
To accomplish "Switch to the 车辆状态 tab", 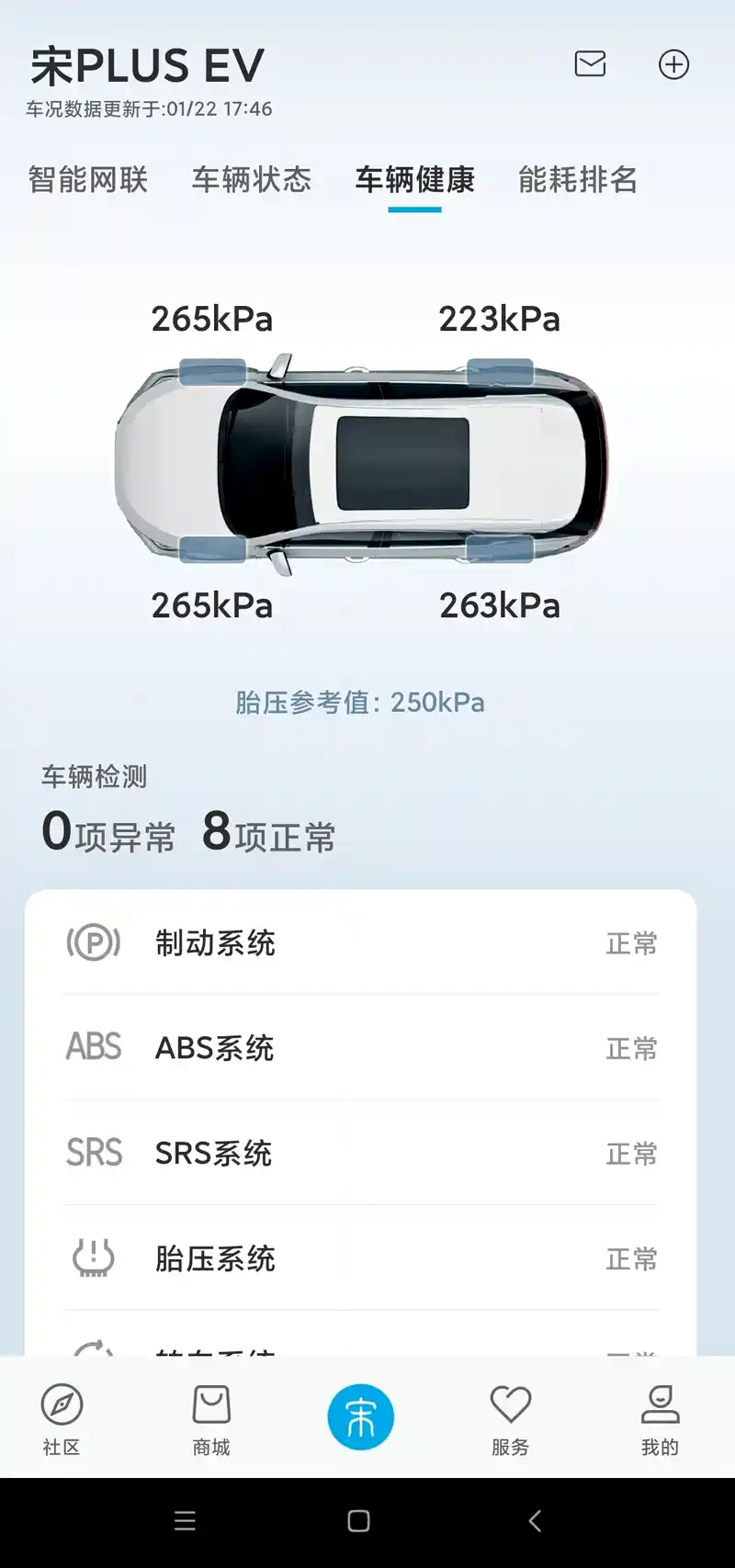I will pyautogui.click(x=252, y=179).
